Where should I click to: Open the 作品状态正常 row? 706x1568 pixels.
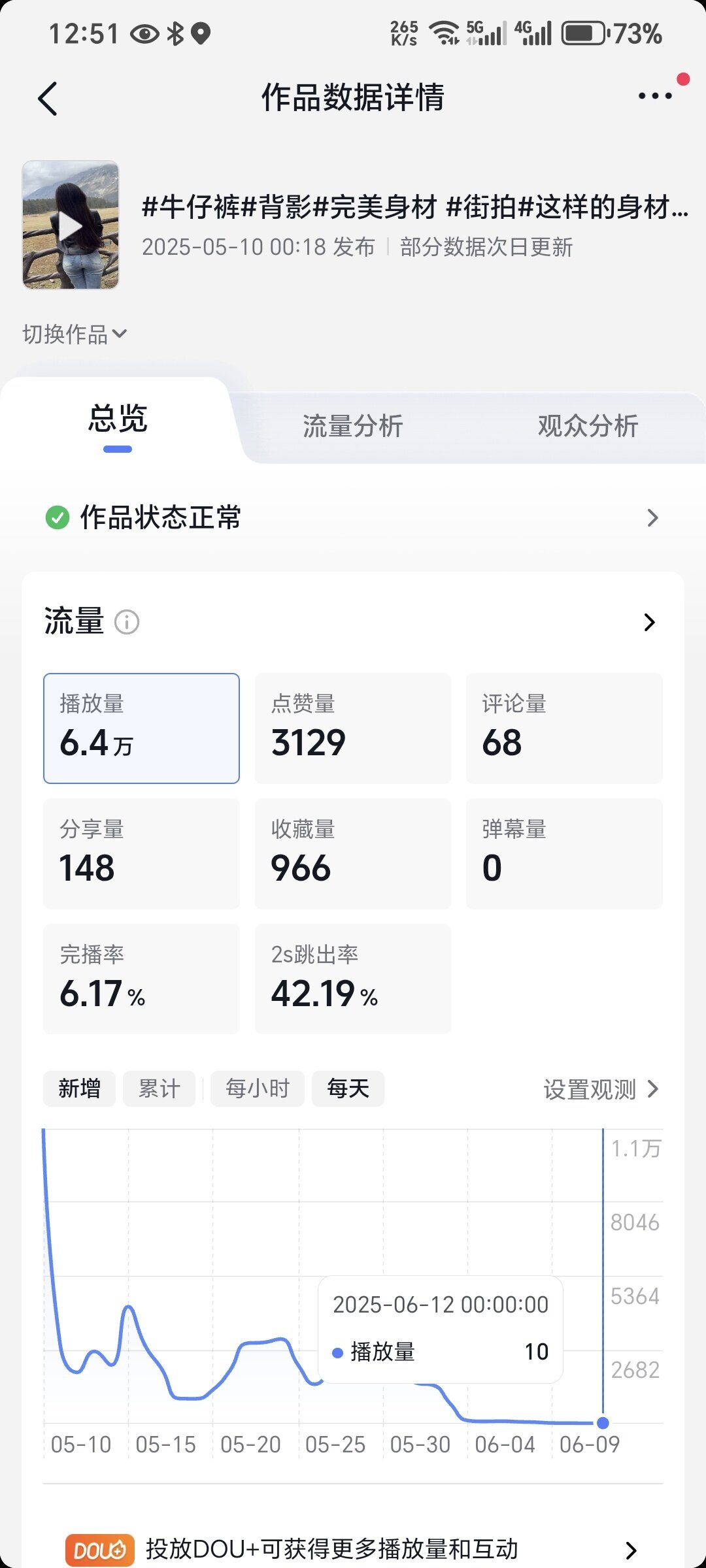[353, 517]
